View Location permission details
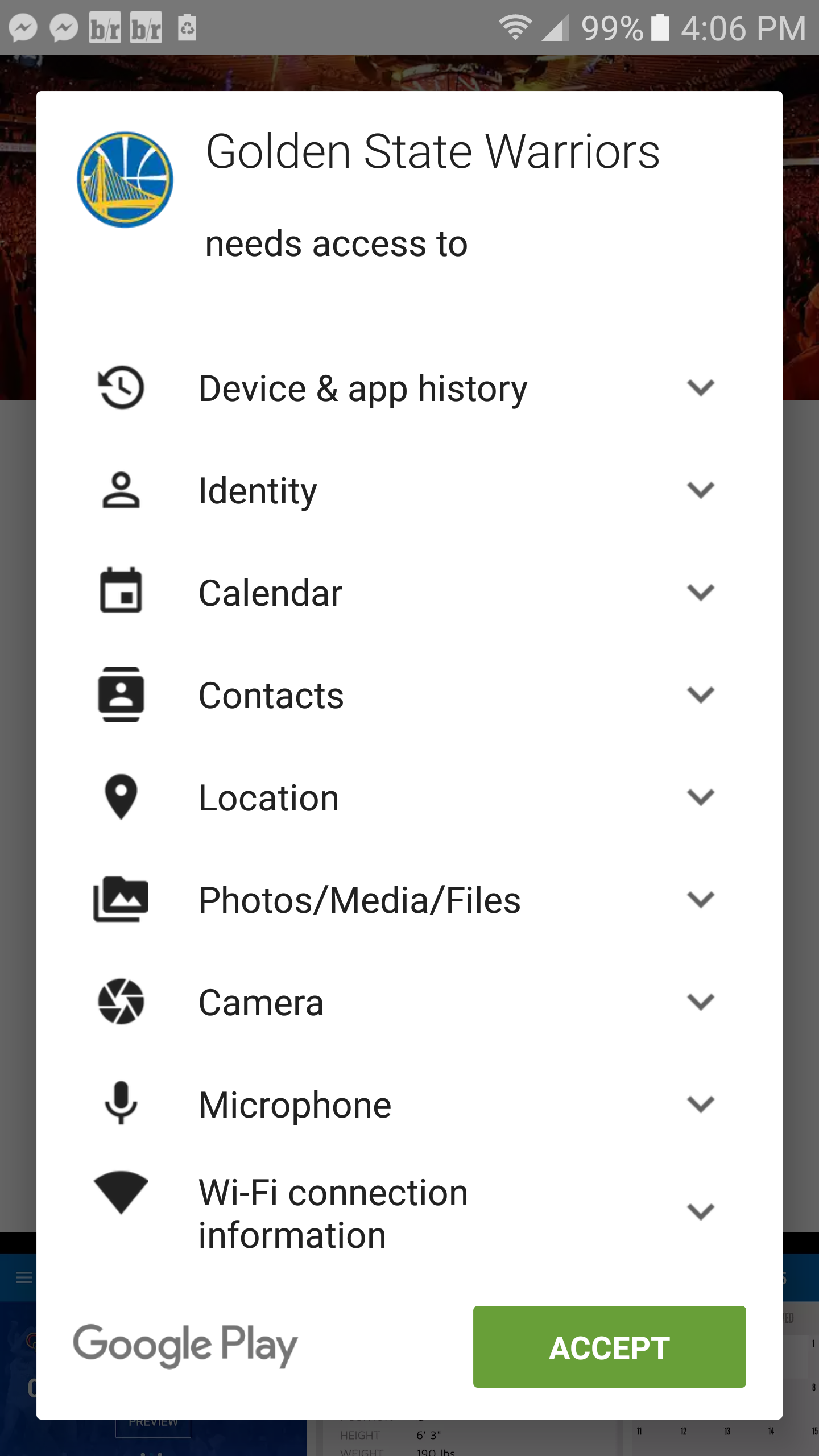Screen dimensions: 819x1456 (x=700, y=797)
